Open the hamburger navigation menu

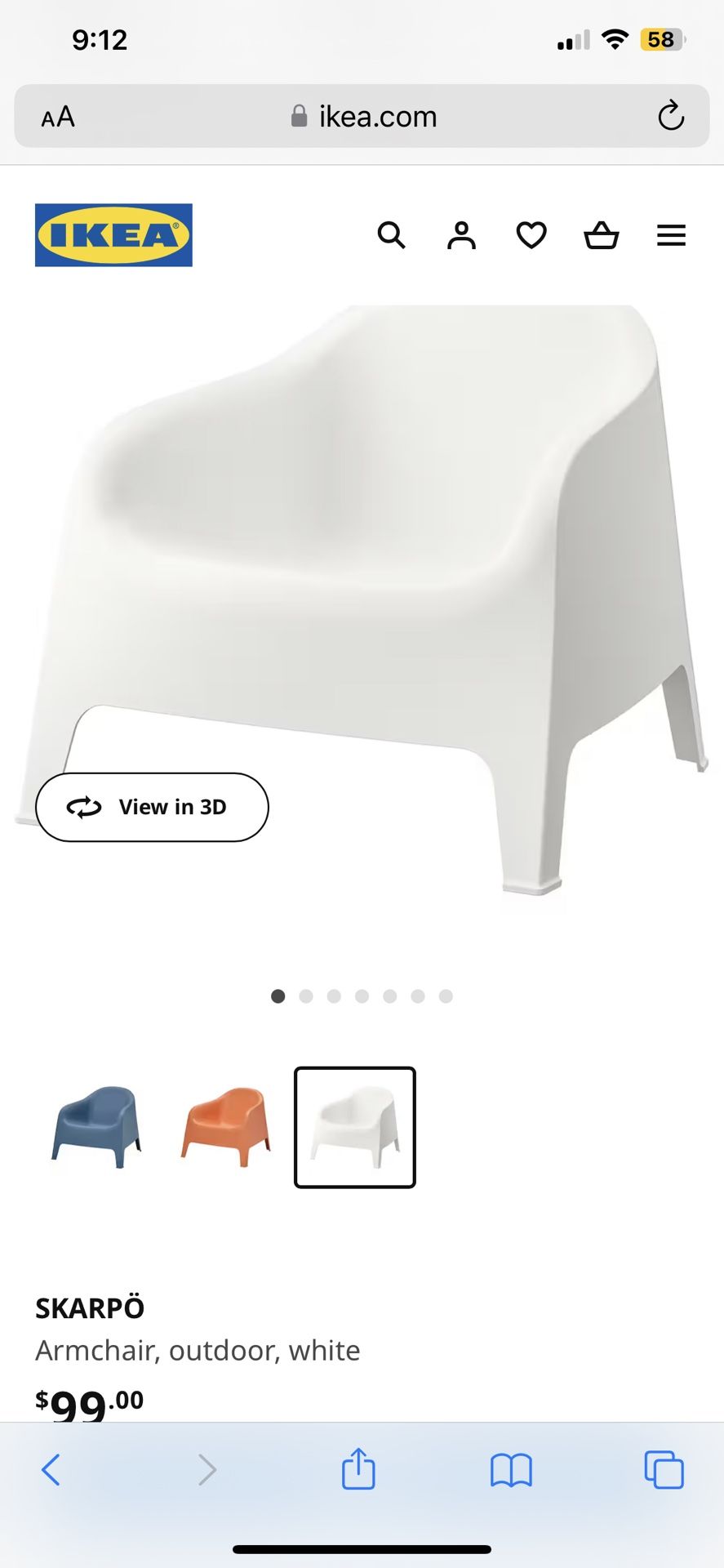(x=671, y=236)
